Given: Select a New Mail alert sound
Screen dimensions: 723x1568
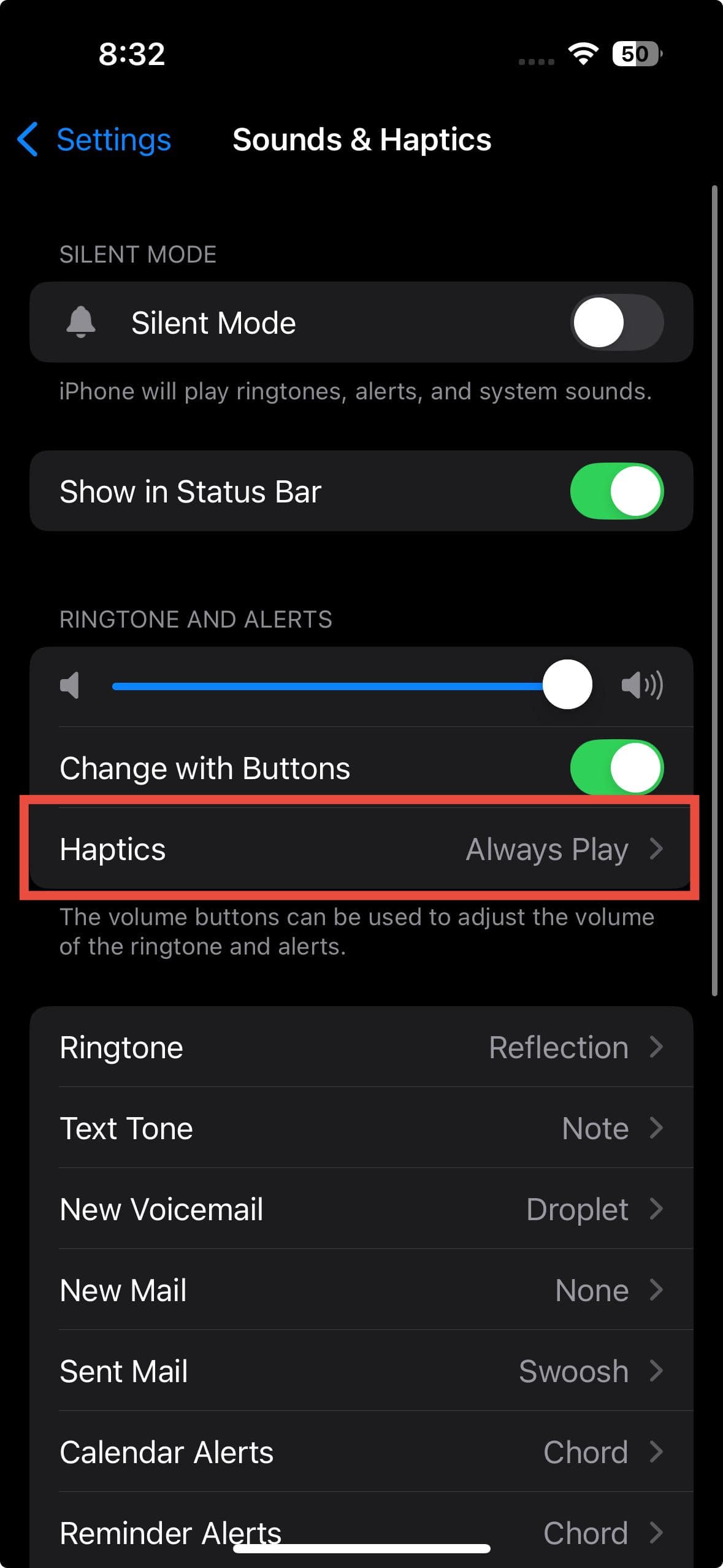Looking at the screenshot, I should (x=361, y=1290).
